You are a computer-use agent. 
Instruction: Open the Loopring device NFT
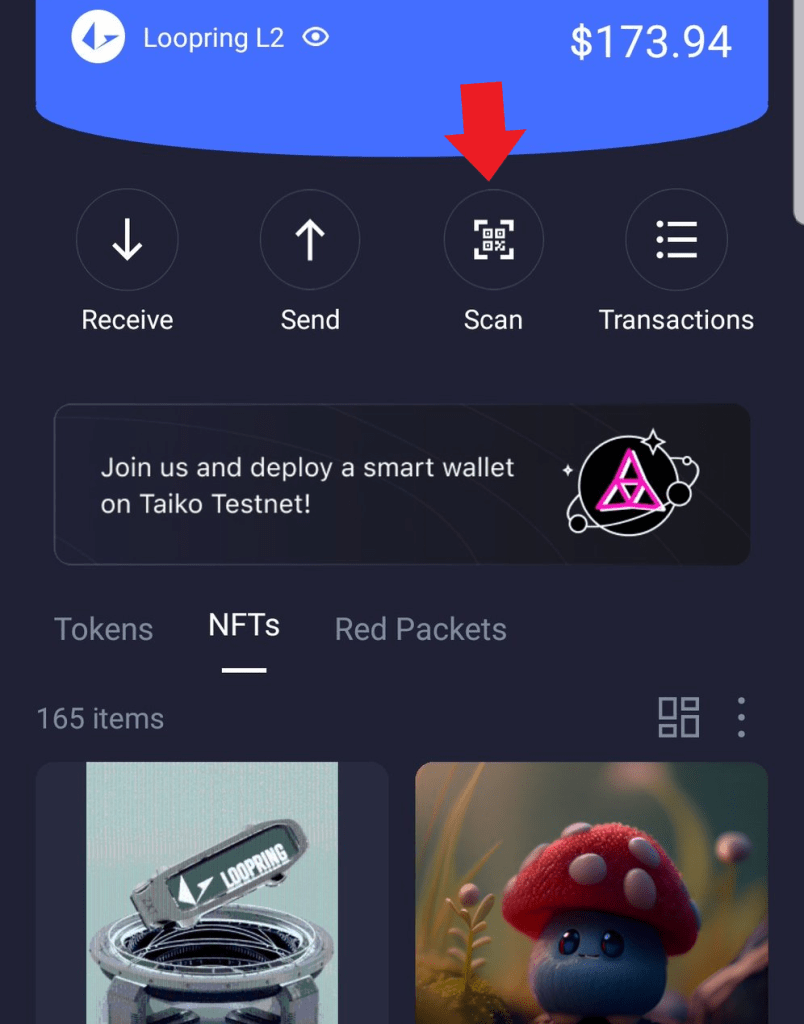tap(212, 892)
